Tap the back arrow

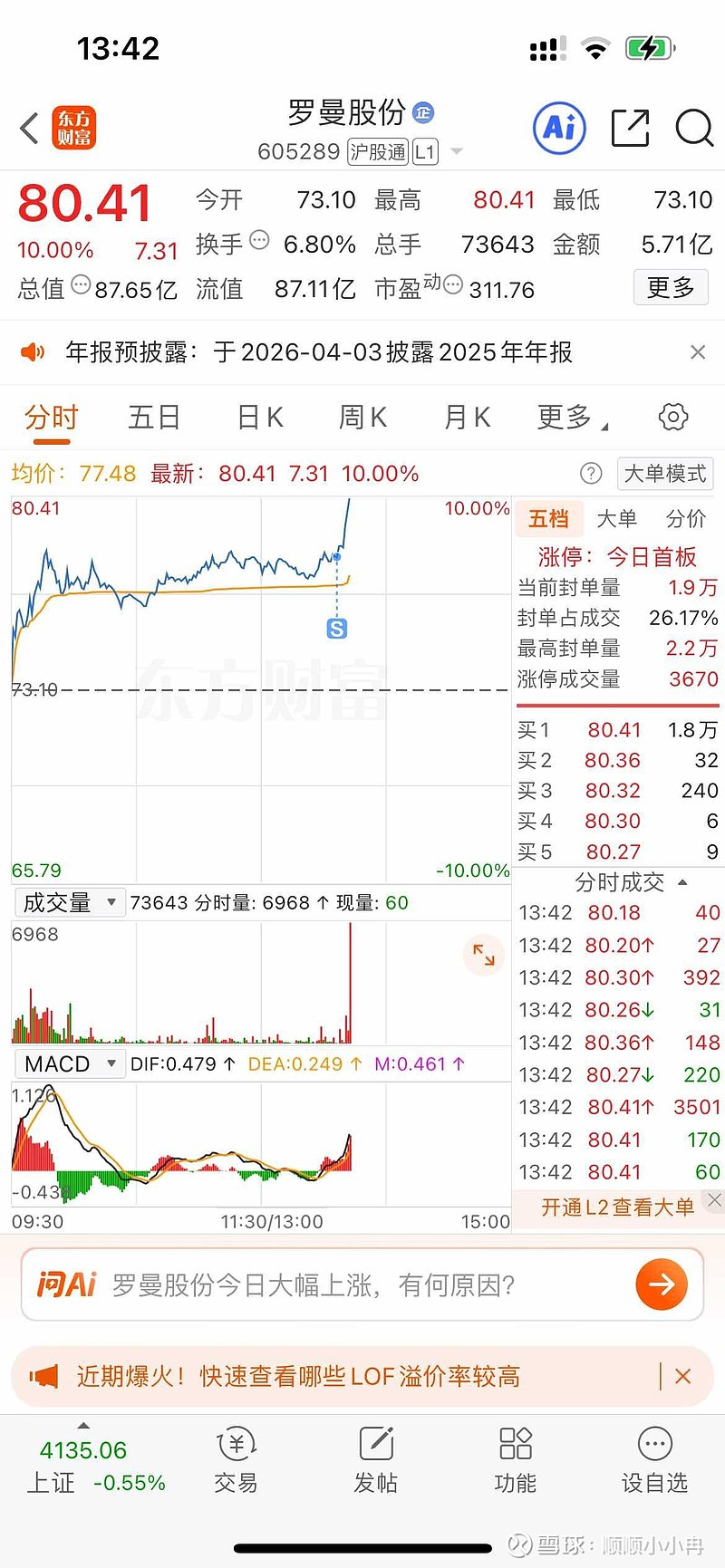coord(28,129)
